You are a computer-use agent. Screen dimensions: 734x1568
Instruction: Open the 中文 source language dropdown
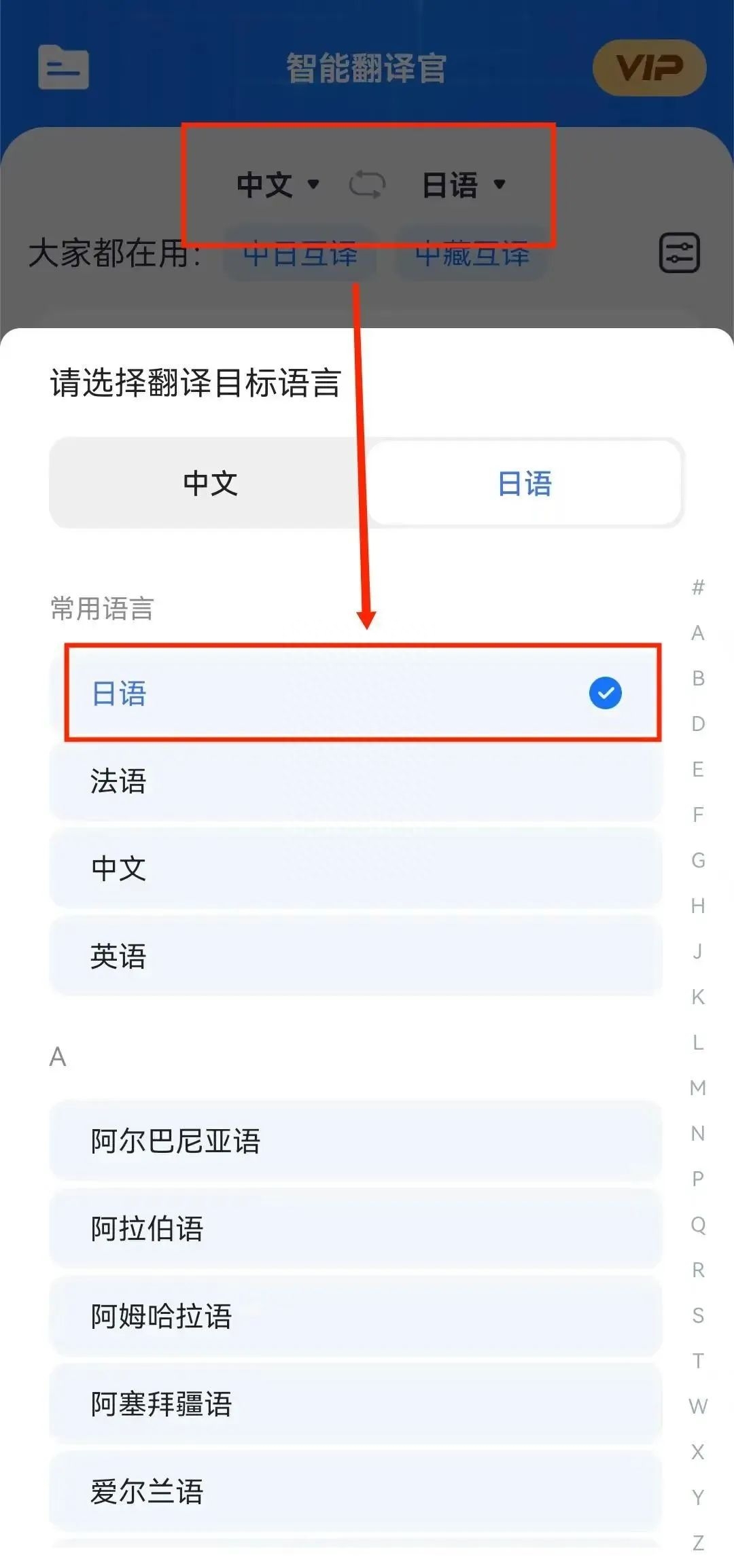coord(275,185)
